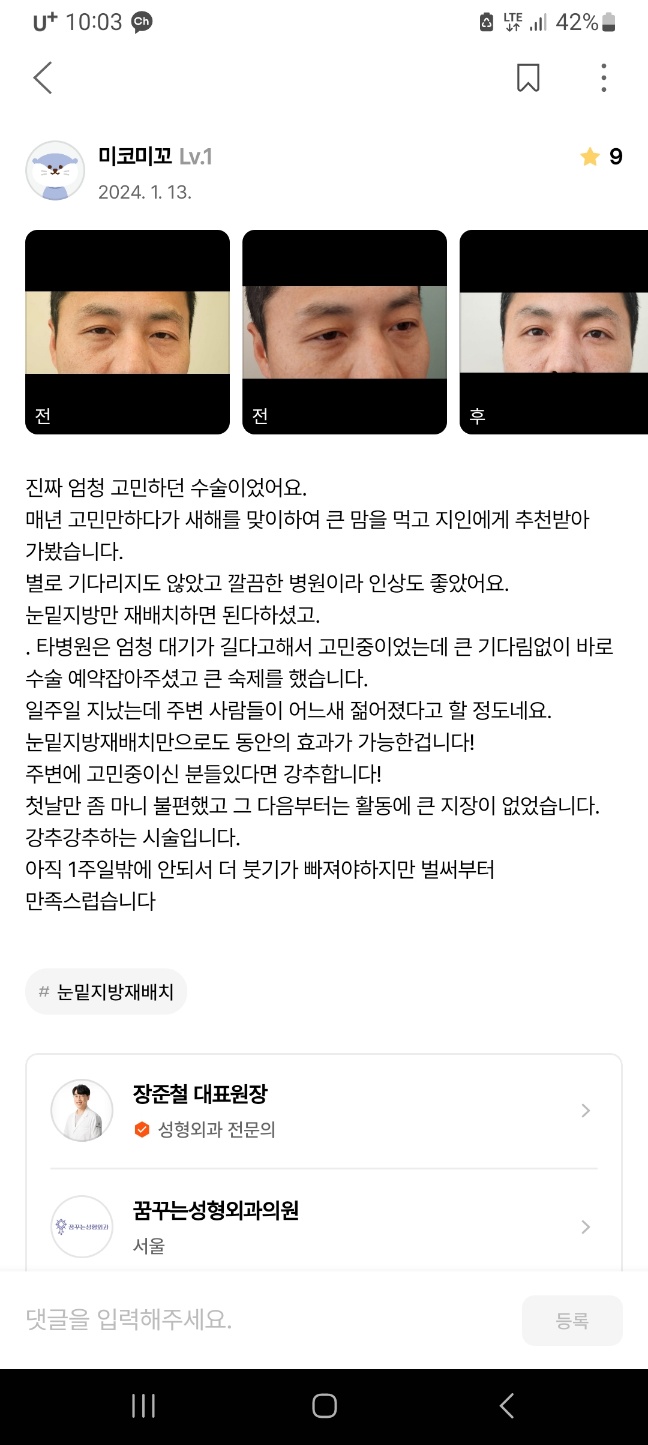Tap the 눈밑지방재배치 hashtag chip

(106, 992)
